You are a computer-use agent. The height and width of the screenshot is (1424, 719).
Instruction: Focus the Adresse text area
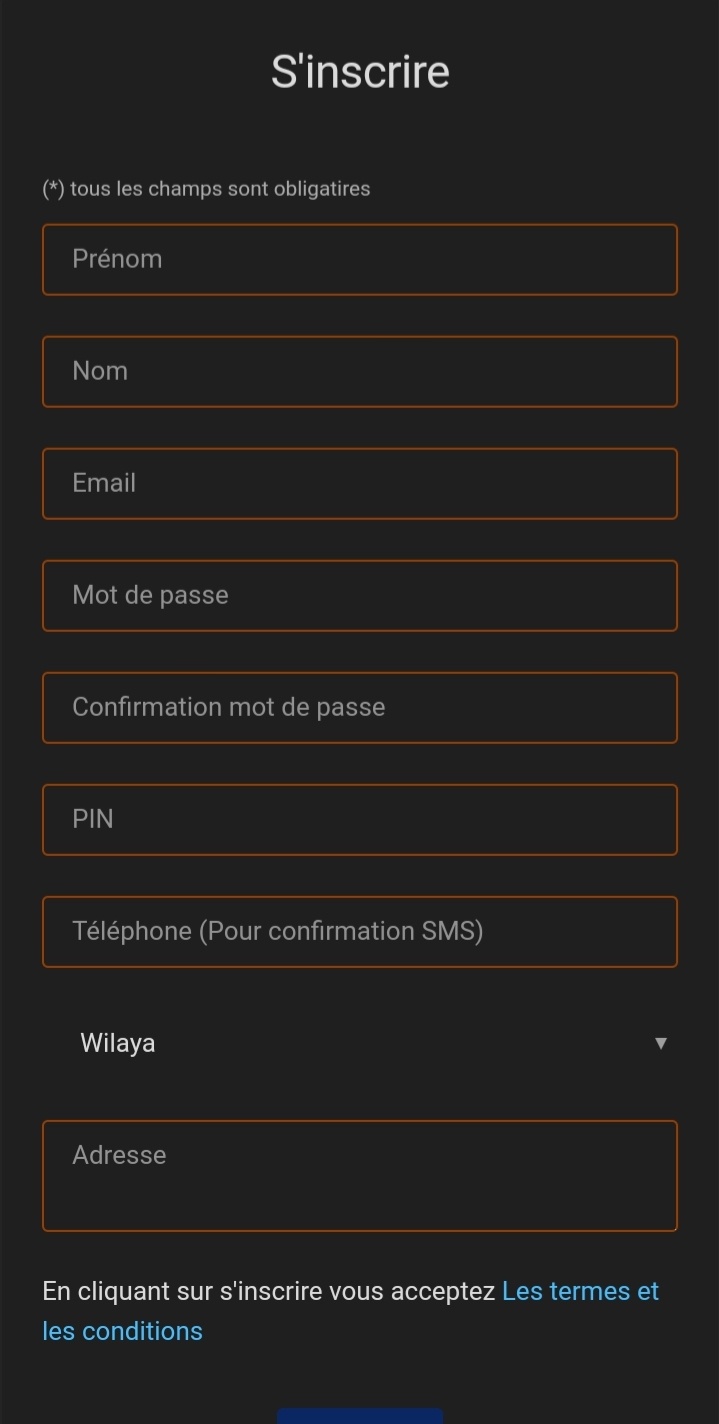[x=359, y=1176]
